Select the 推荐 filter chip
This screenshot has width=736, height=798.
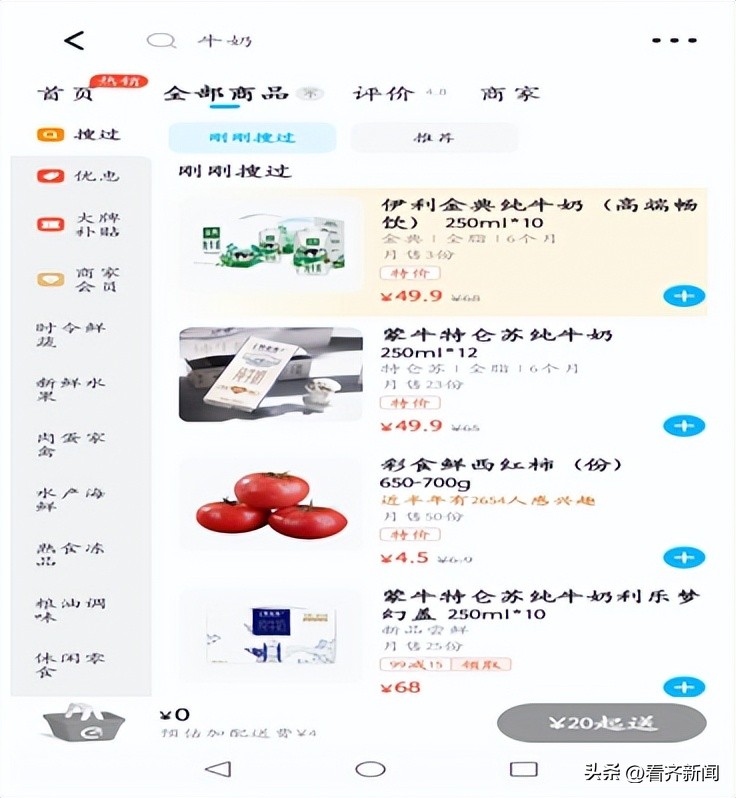(x=434, y=137)
